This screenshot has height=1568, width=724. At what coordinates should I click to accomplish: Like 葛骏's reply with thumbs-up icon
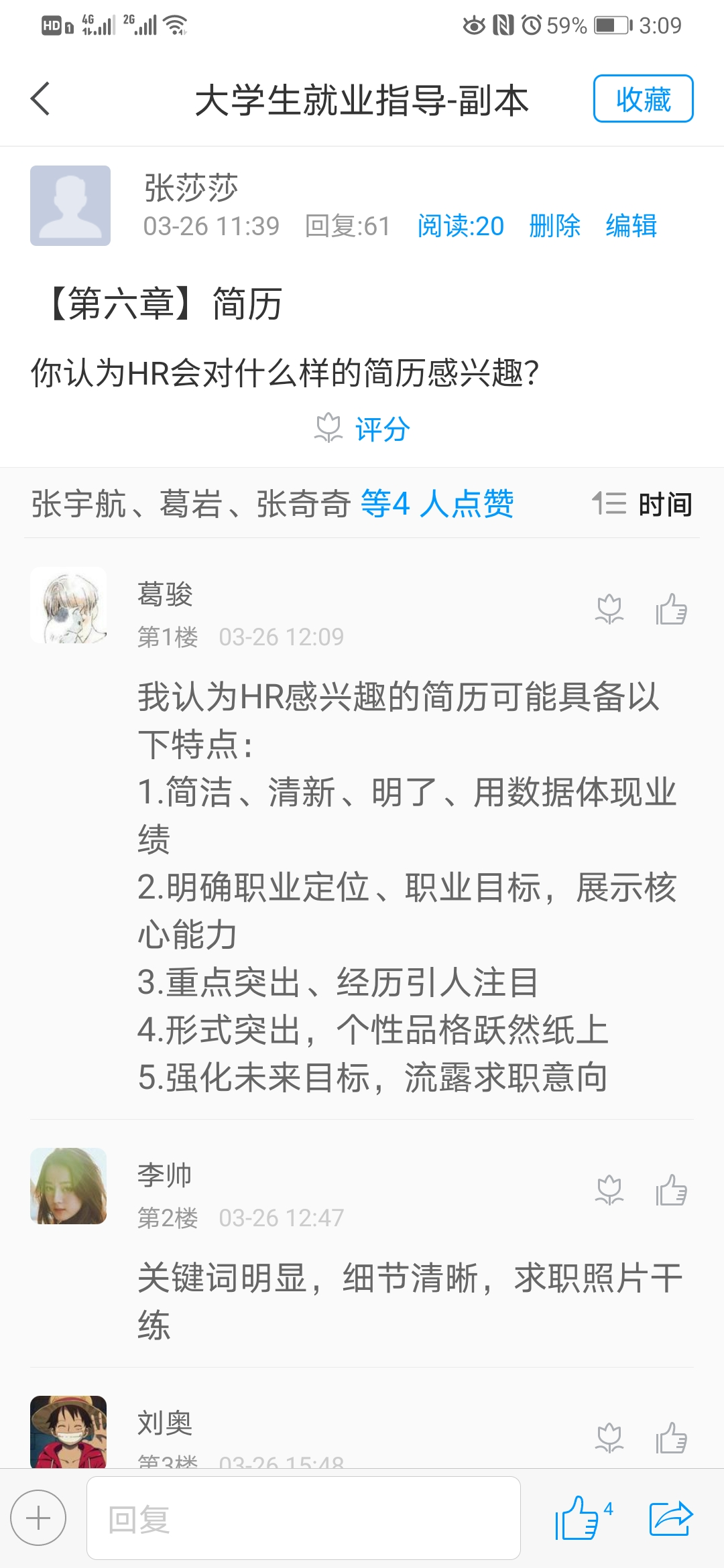(x=671, y=609)
